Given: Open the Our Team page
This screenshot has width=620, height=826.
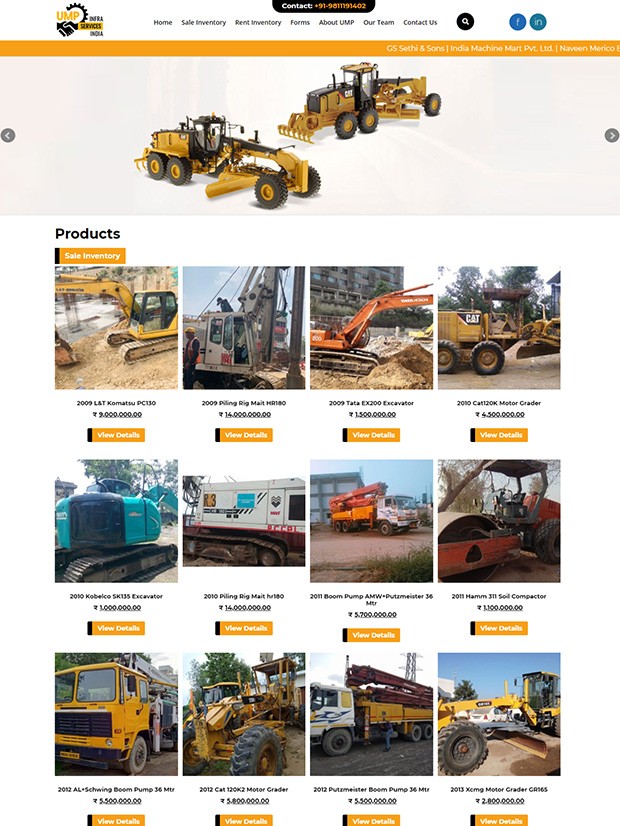Looking at the screenshot, I should click(x=378, y=22).
